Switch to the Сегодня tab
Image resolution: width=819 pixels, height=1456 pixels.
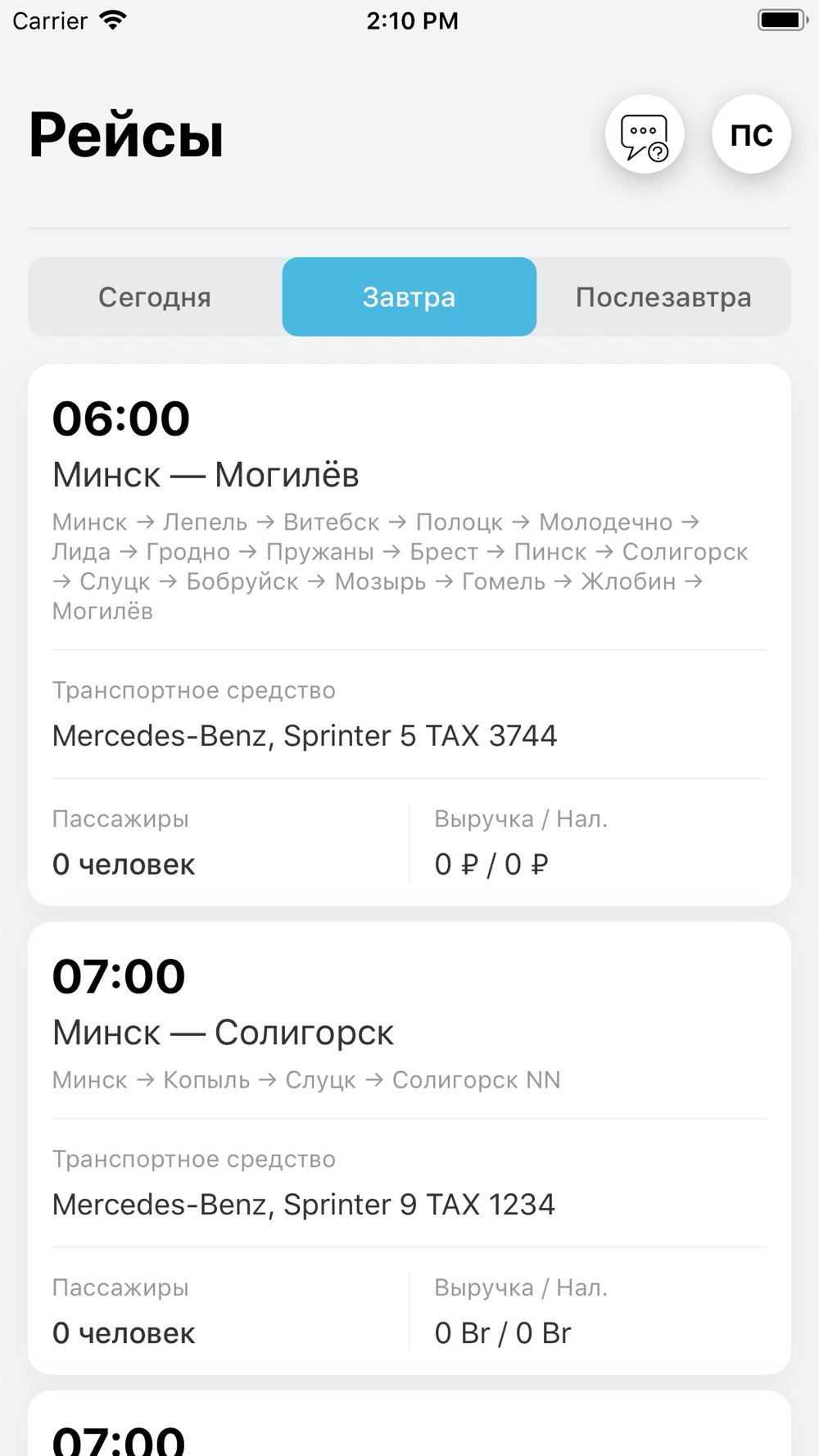click(x=155, y=297)
